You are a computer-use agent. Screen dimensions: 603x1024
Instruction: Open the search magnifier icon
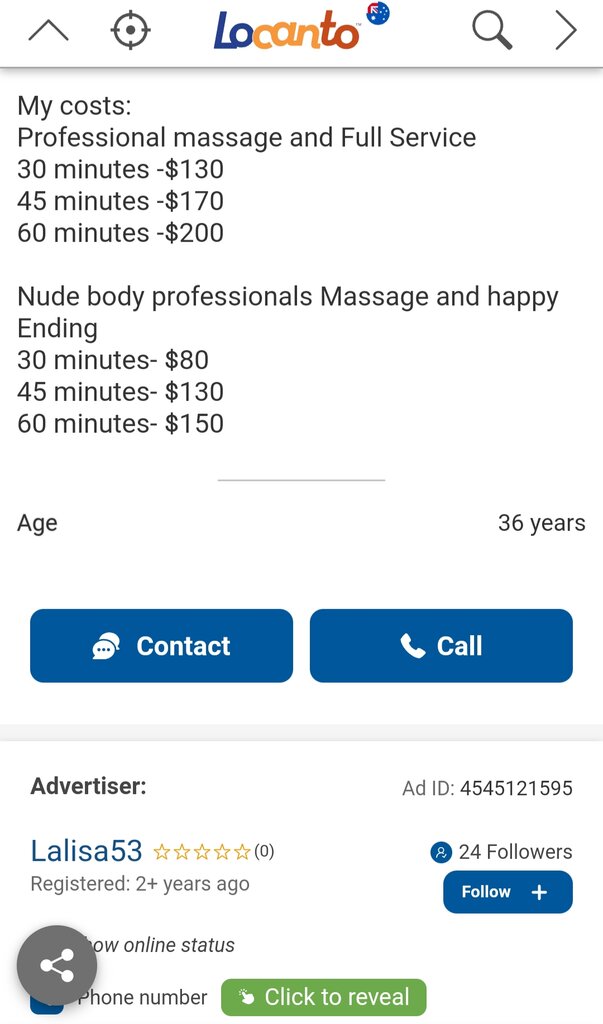492,31
